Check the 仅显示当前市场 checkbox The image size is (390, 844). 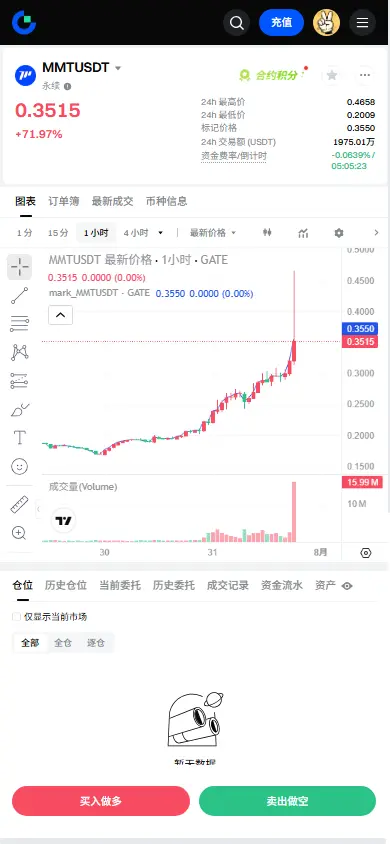(x=16, y=617)
